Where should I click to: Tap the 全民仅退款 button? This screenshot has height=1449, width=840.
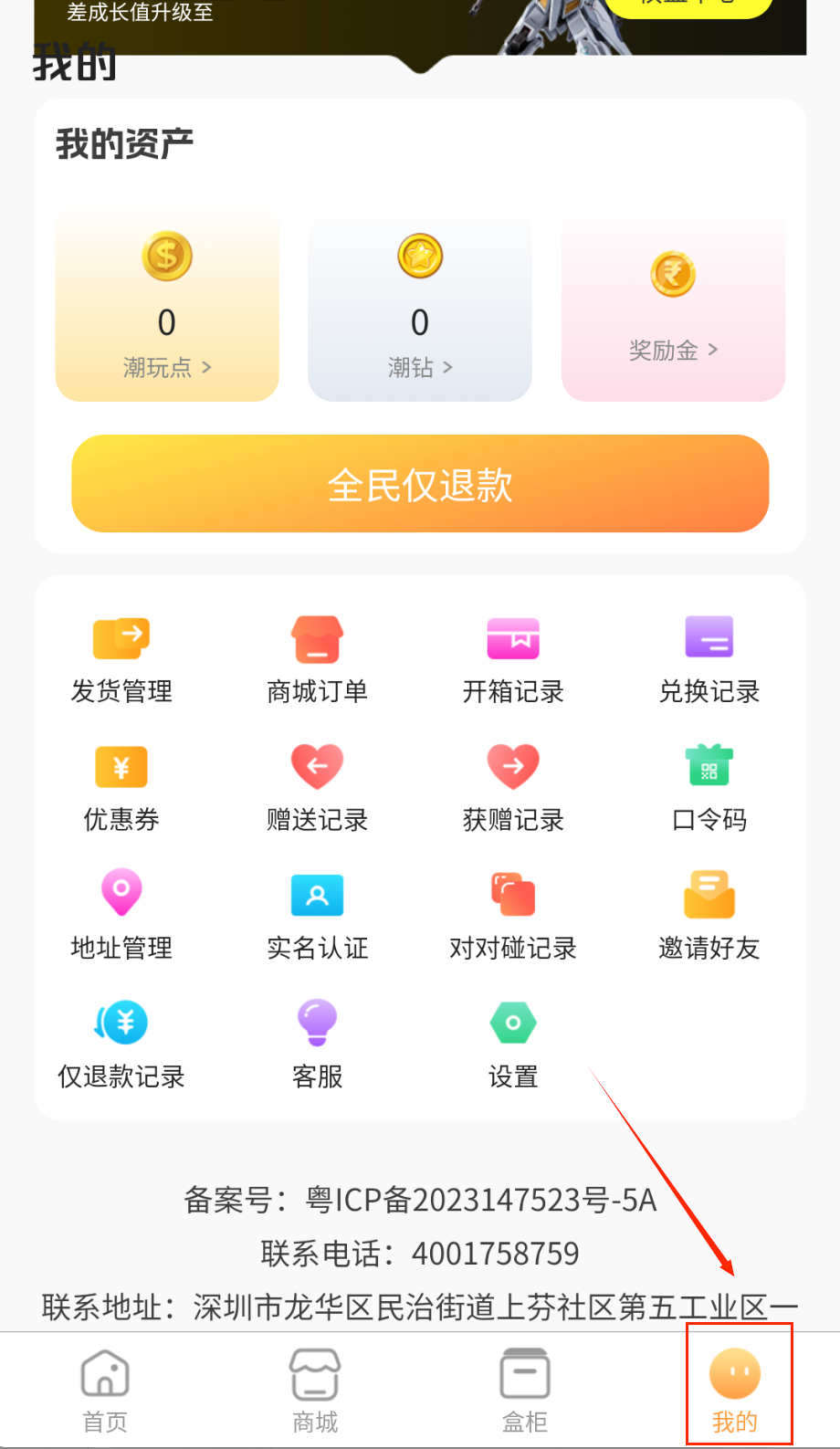(x=420, y=484)
